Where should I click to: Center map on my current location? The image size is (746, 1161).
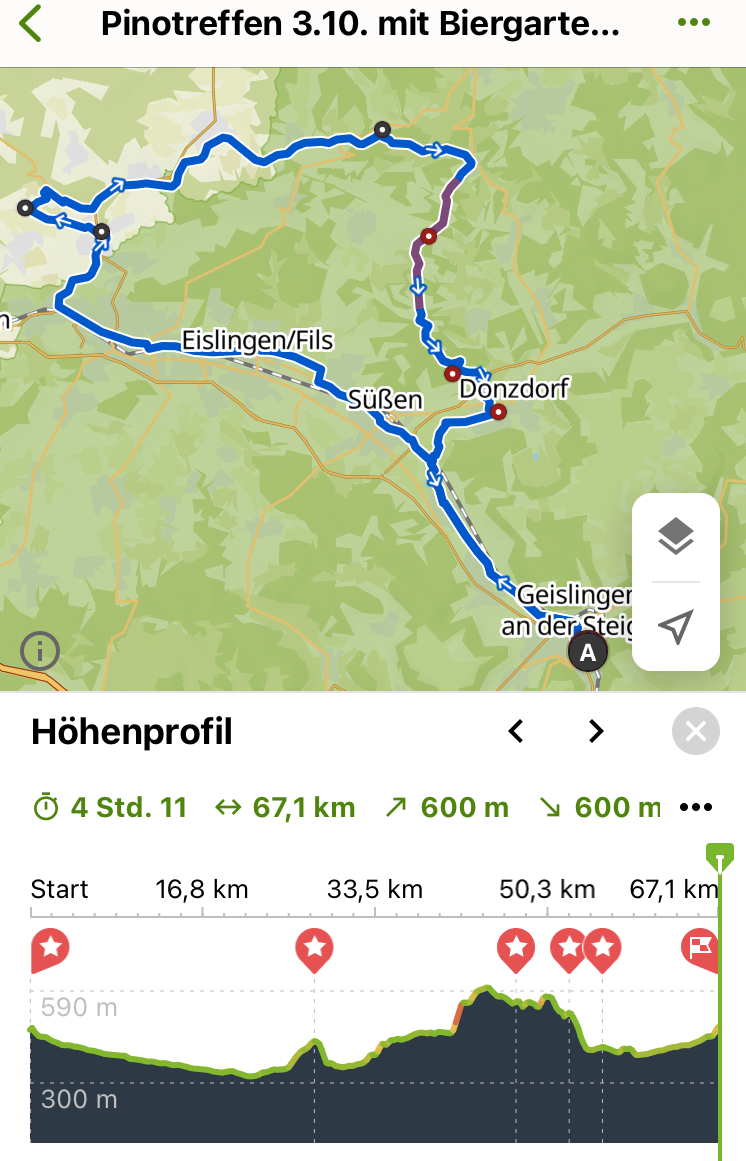[676, 627]
